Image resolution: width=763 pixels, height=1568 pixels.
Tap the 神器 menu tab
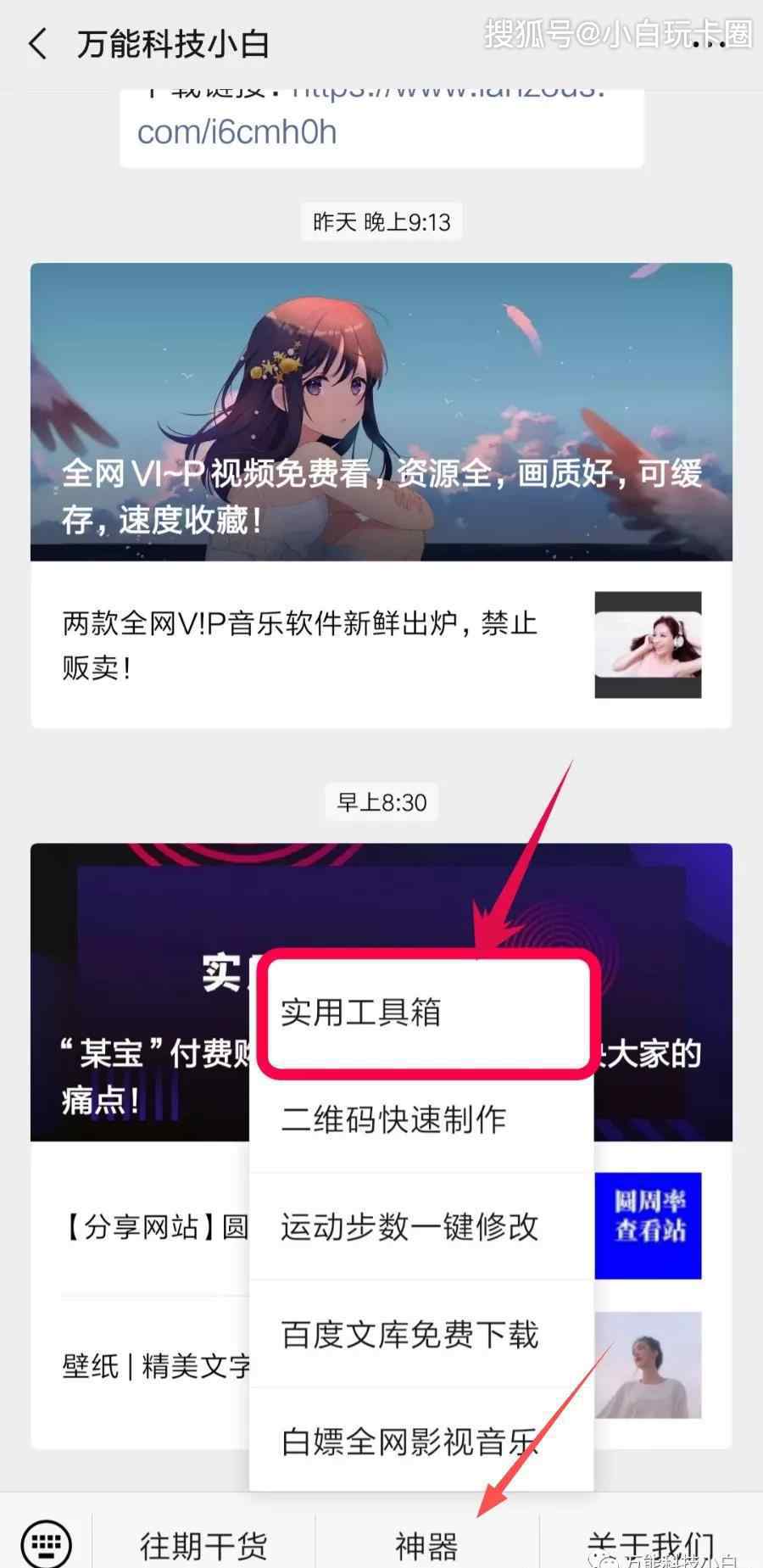pyautogui.click(x=426, y=1545)
